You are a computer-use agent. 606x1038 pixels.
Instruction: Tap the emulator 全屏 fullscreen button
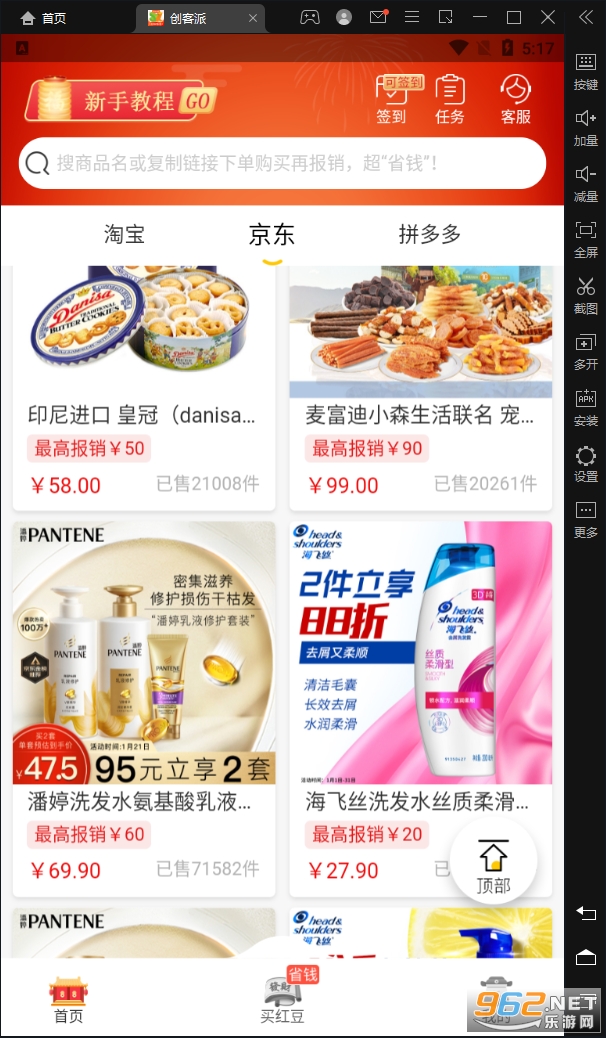(586, 238)
